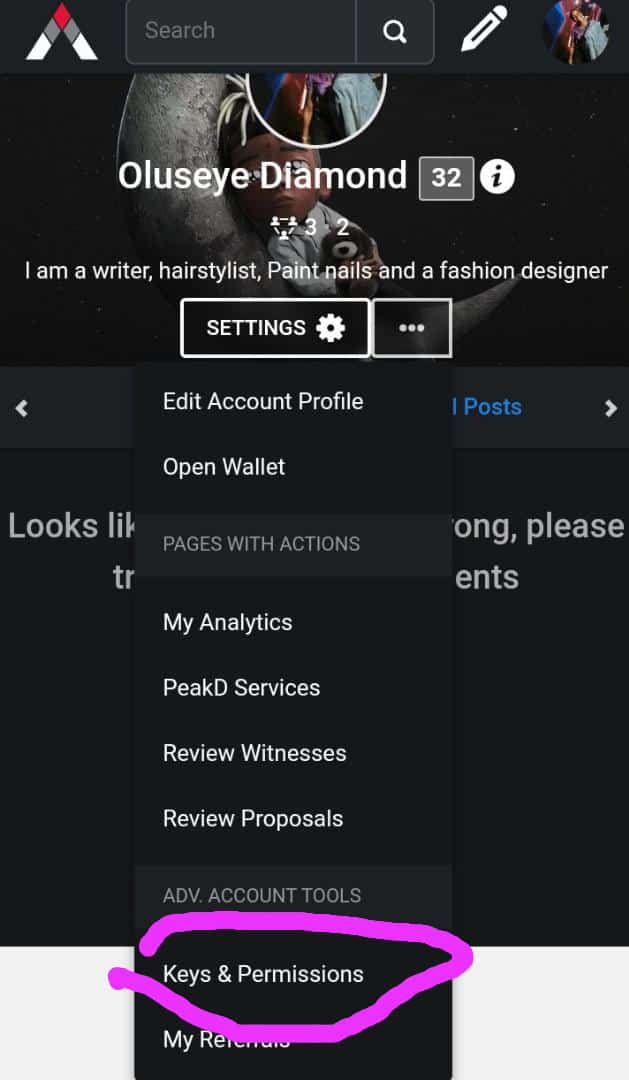Open the account avatar menu

point(575,31)
